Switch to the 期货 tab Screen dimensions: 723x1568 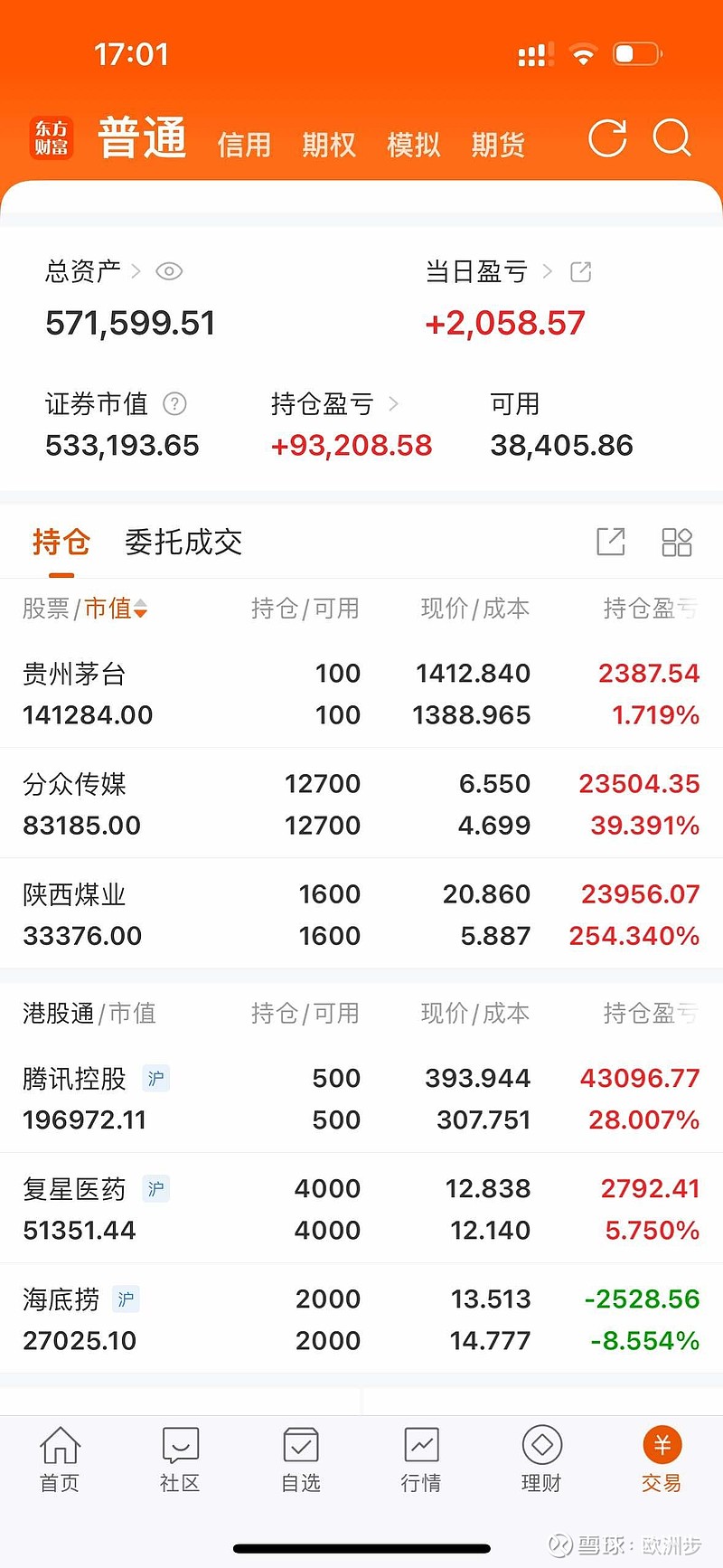[498, 145]
